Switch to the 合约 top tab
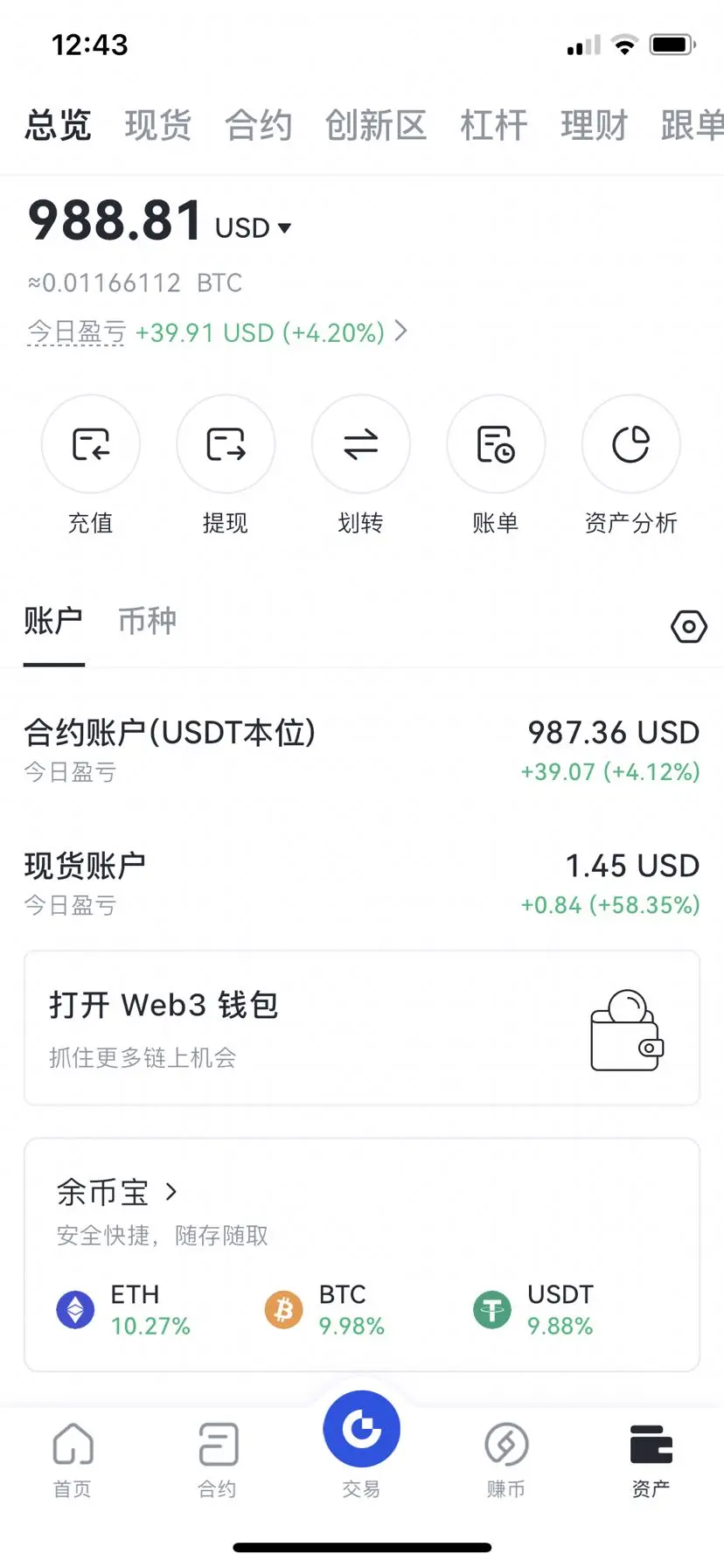This screenshot has height=1568, width=724. [258, 125]
